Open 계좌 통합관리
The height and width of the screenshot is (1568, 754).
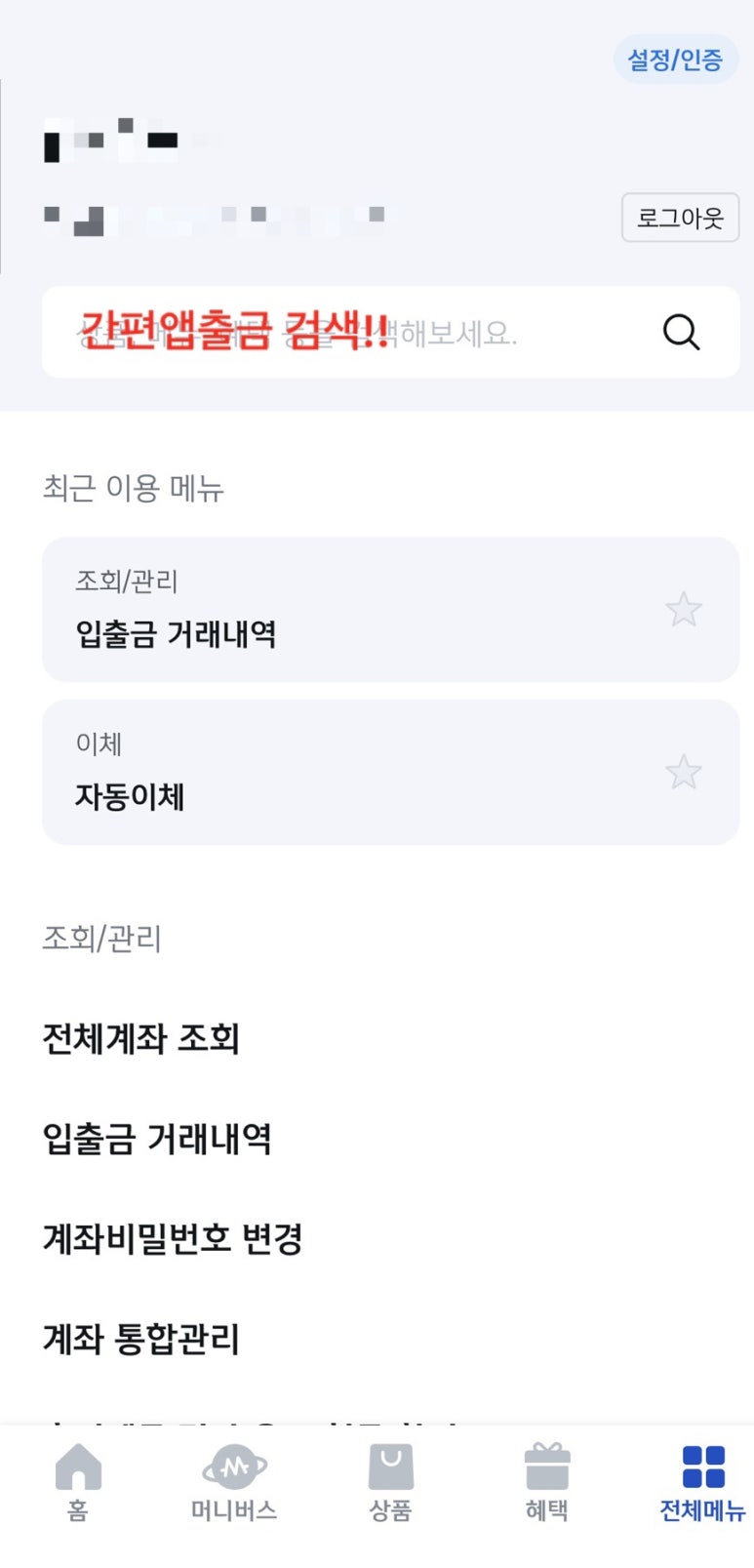[x=141, y=1339]
